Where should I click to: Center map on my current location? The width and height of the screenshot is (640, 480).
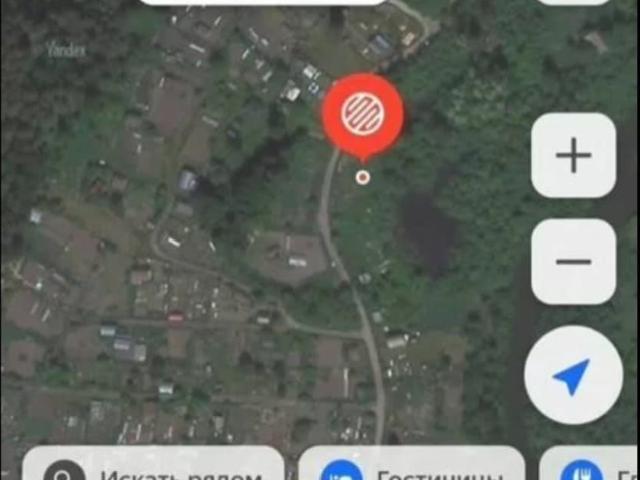573,376
